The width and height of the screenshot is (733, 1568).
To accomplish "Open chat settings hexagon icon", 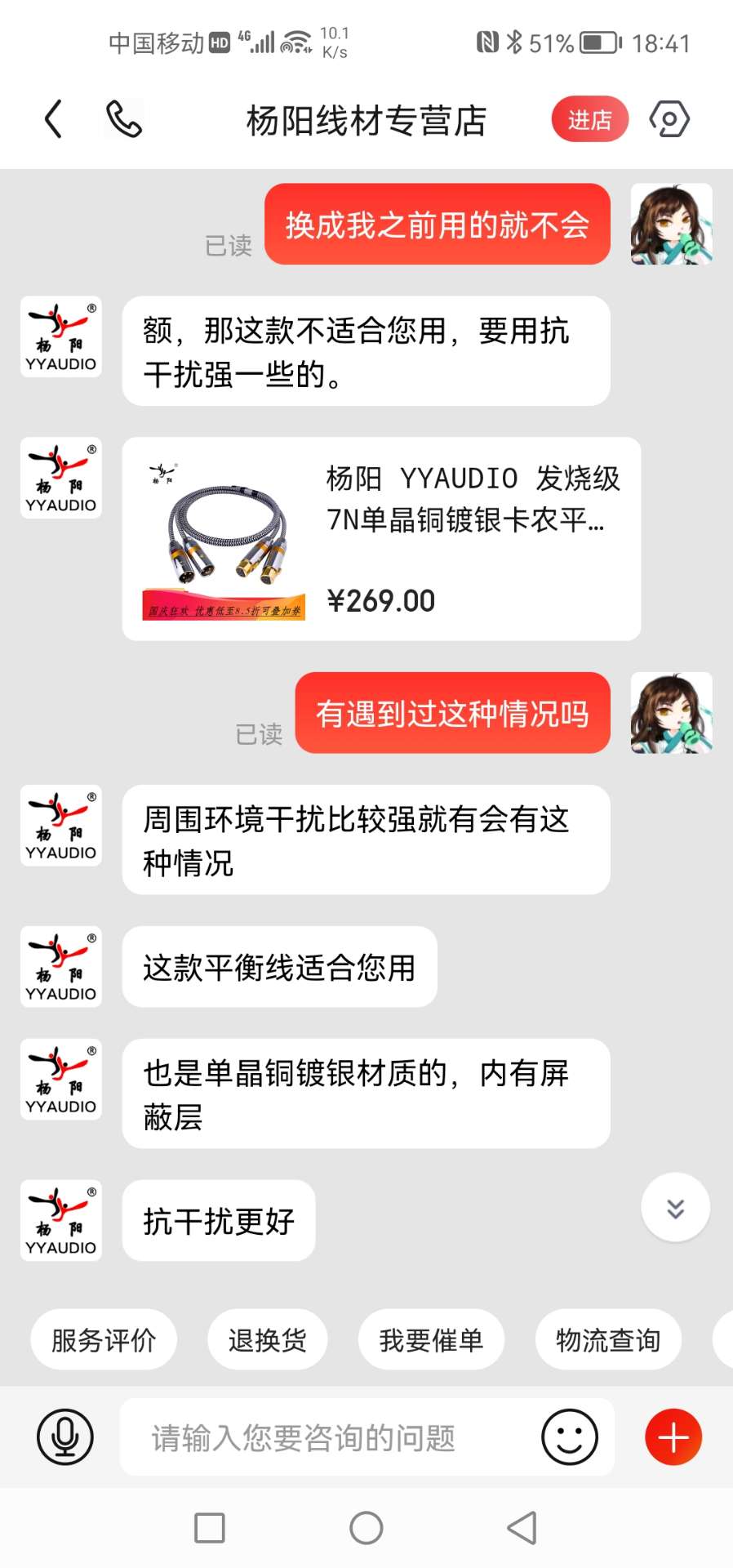I will click(669, 120).
